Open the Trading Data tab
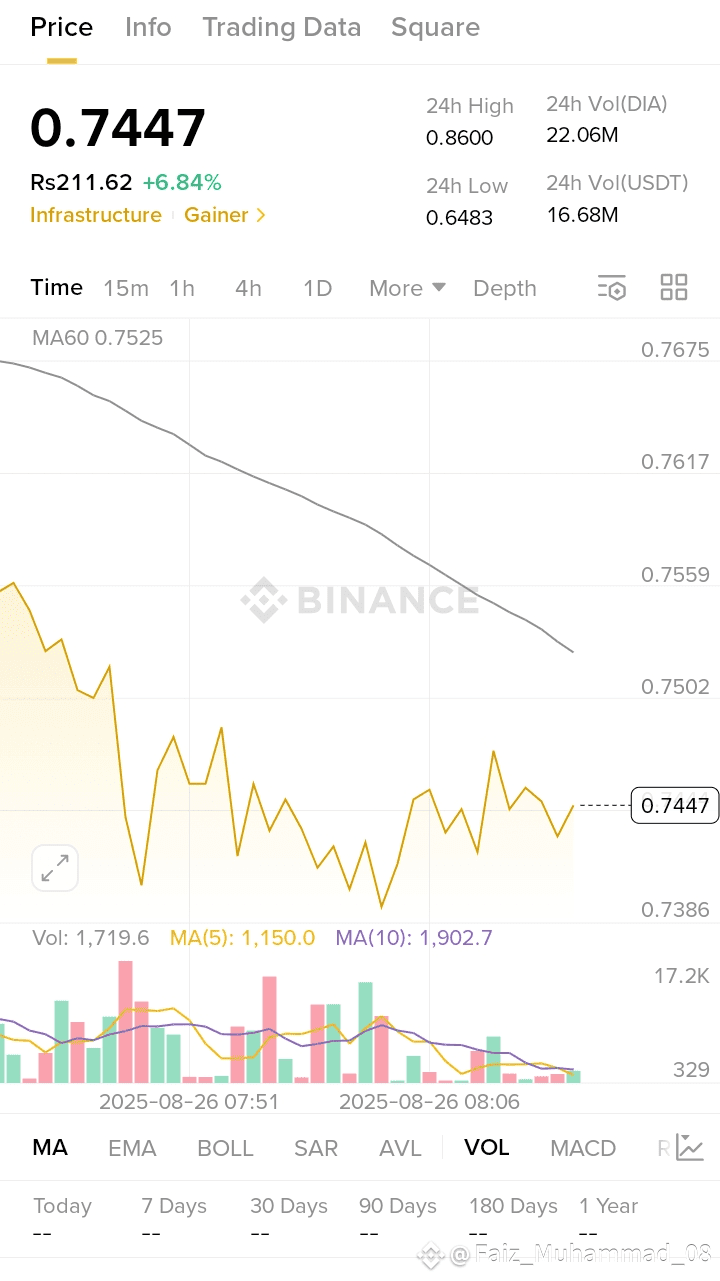Viewport: 720px width, 1281px height. pos(281,27)
